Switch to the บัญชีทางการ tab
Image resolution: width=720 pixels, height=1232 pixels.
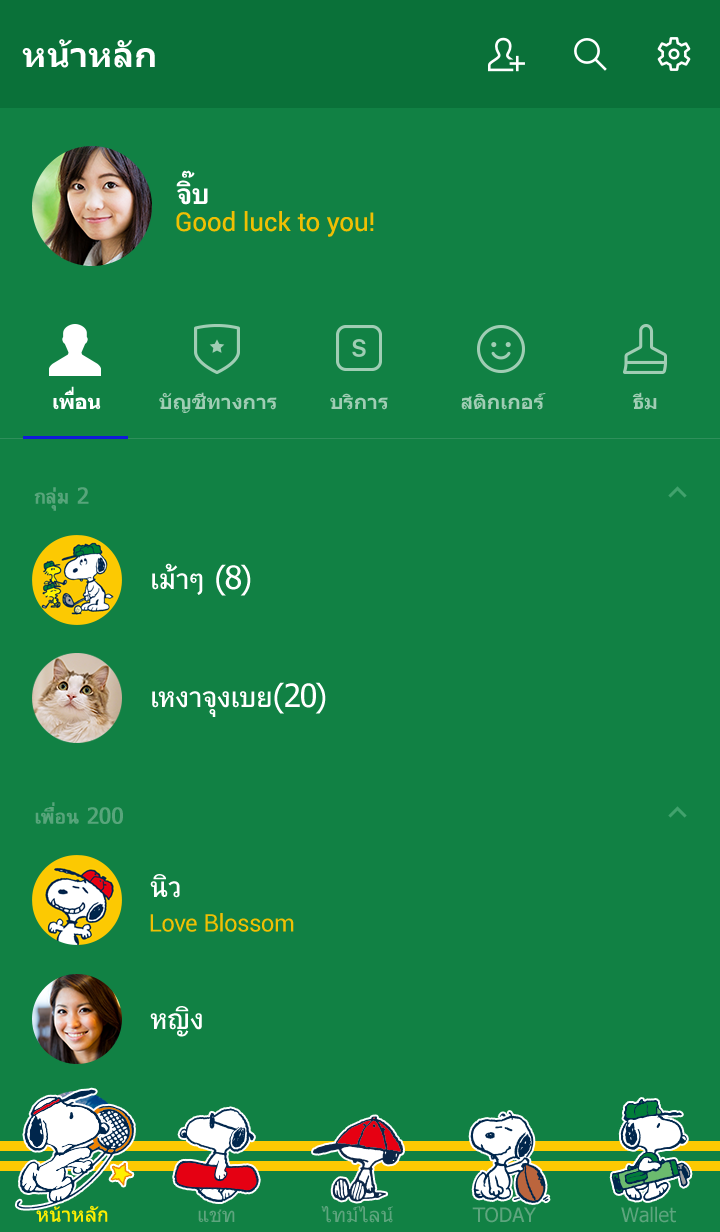(x=217, y=370)
